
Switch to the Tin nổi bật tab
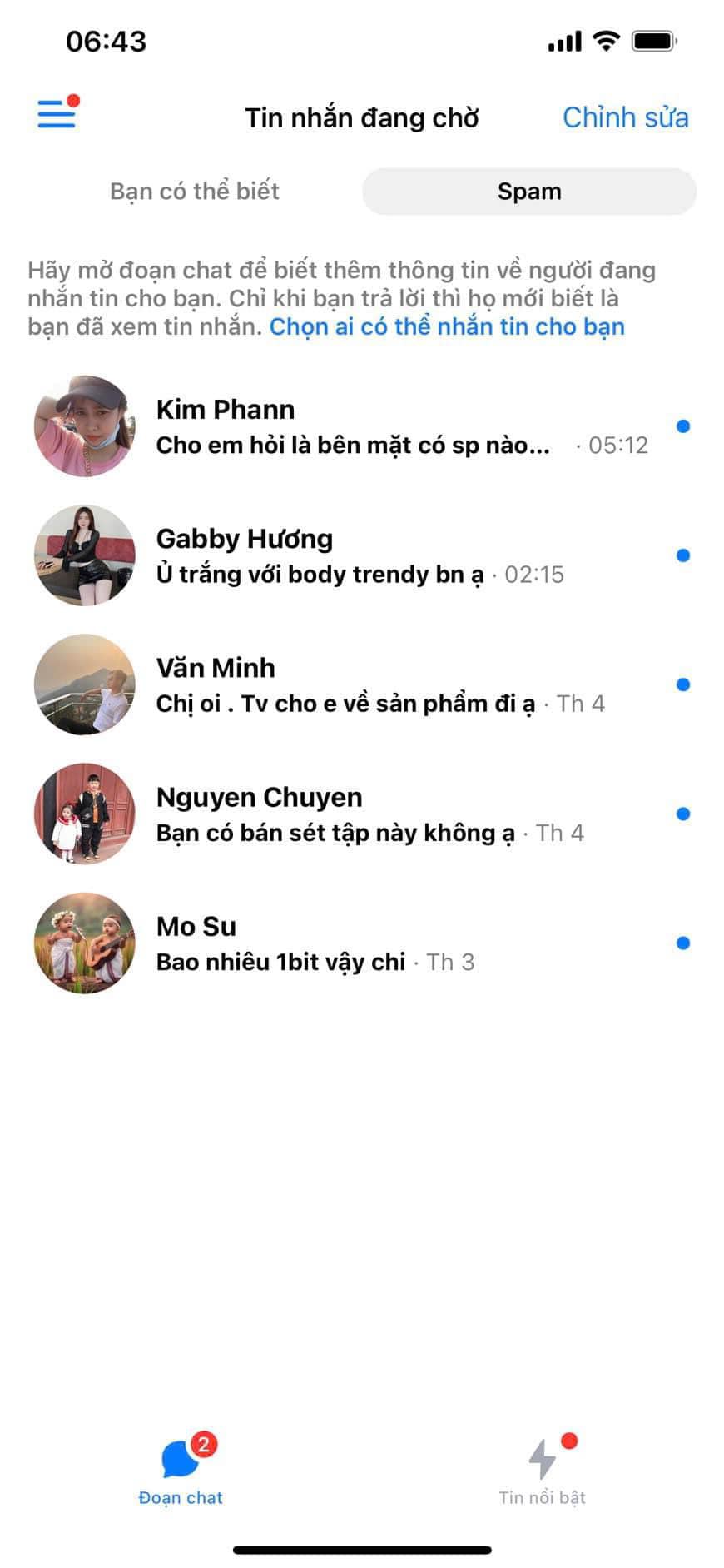point(542,1470)
